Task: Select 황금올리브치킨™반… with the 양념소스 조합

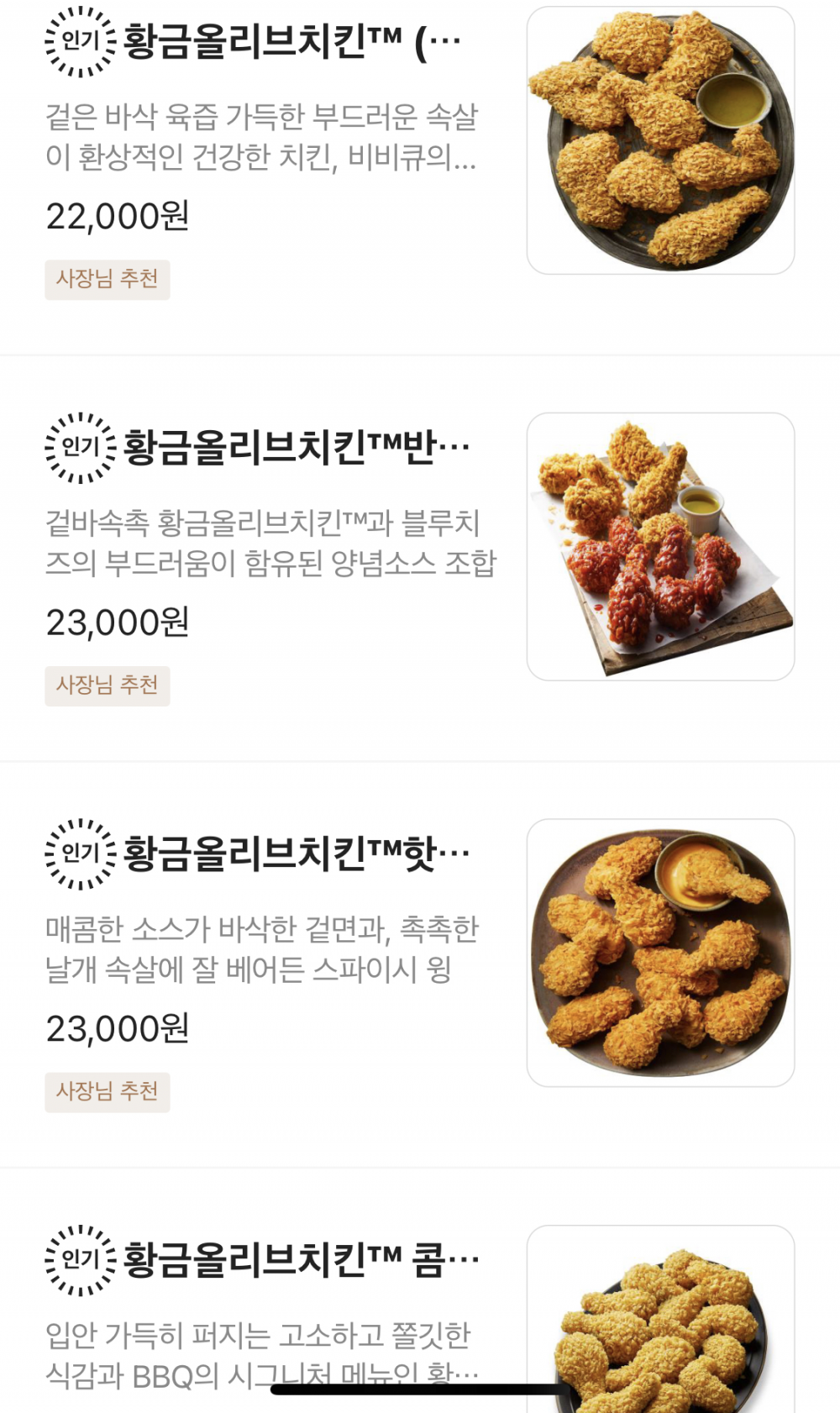Action: pos(296,447)
